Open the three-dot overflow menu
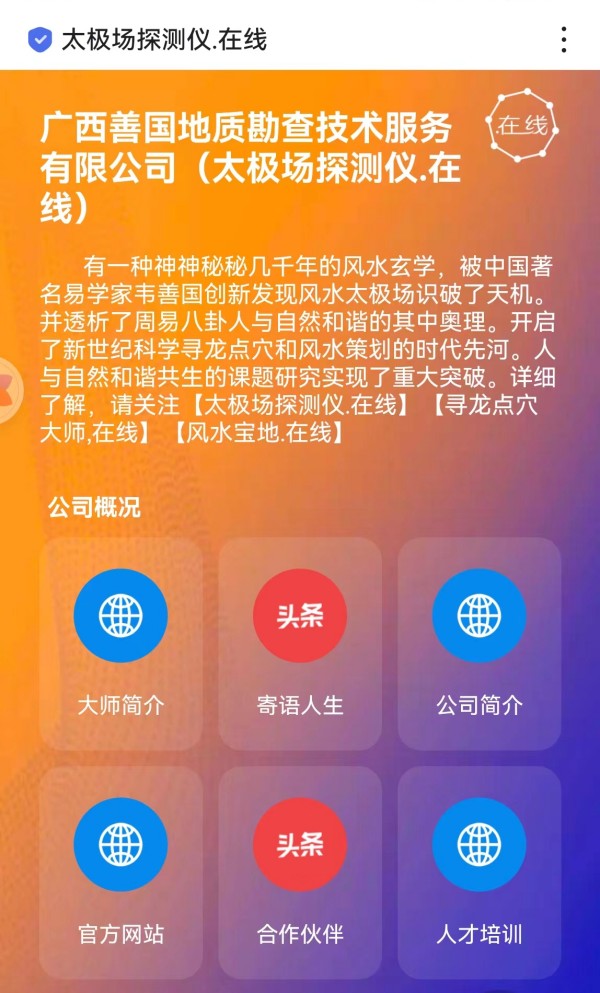Image resolution: width=600 pixels, height=993 pixels. click(x=564, y=40)
